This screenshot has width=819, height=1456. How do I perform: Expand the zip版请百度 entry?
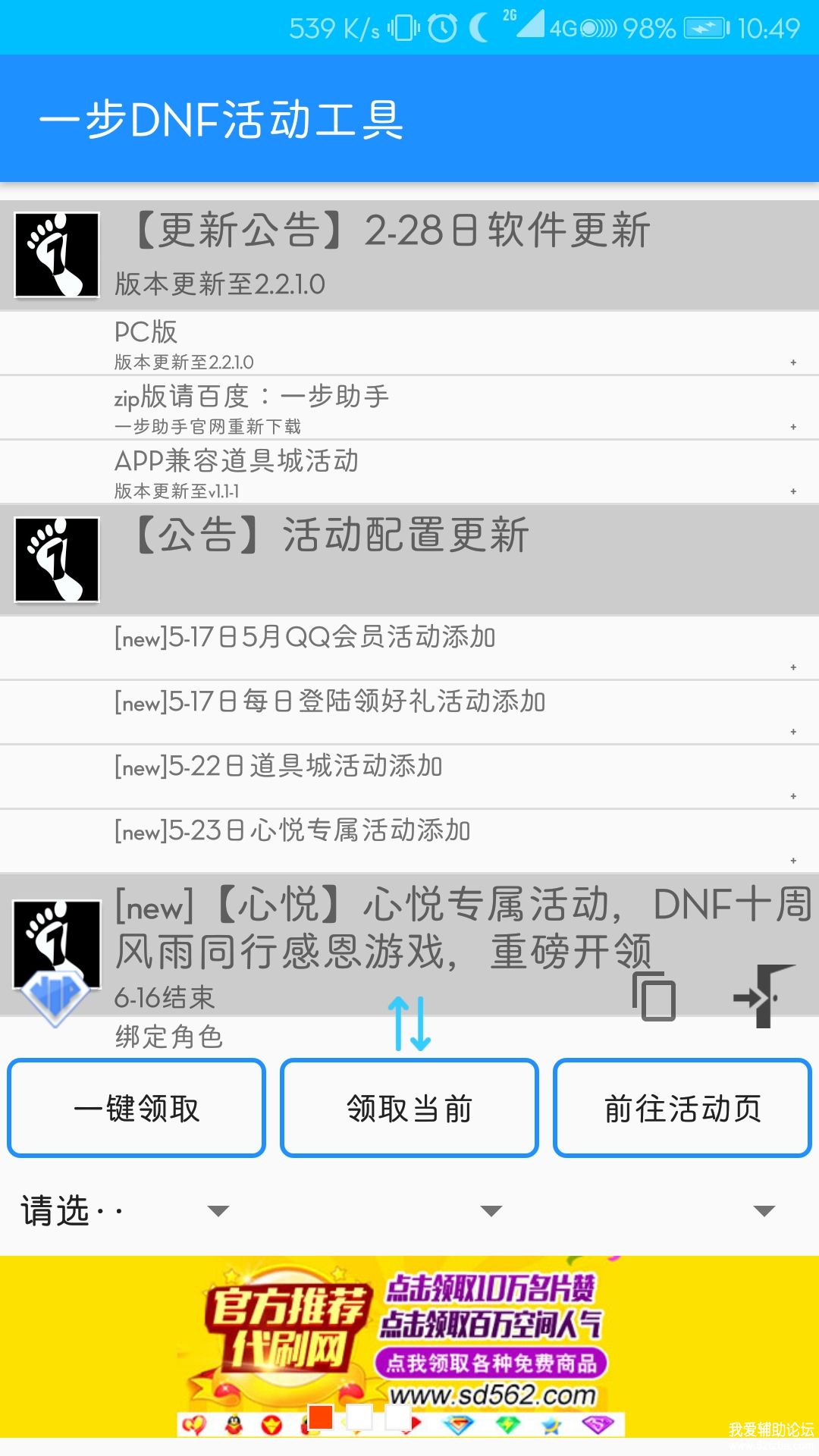[409, 407]
